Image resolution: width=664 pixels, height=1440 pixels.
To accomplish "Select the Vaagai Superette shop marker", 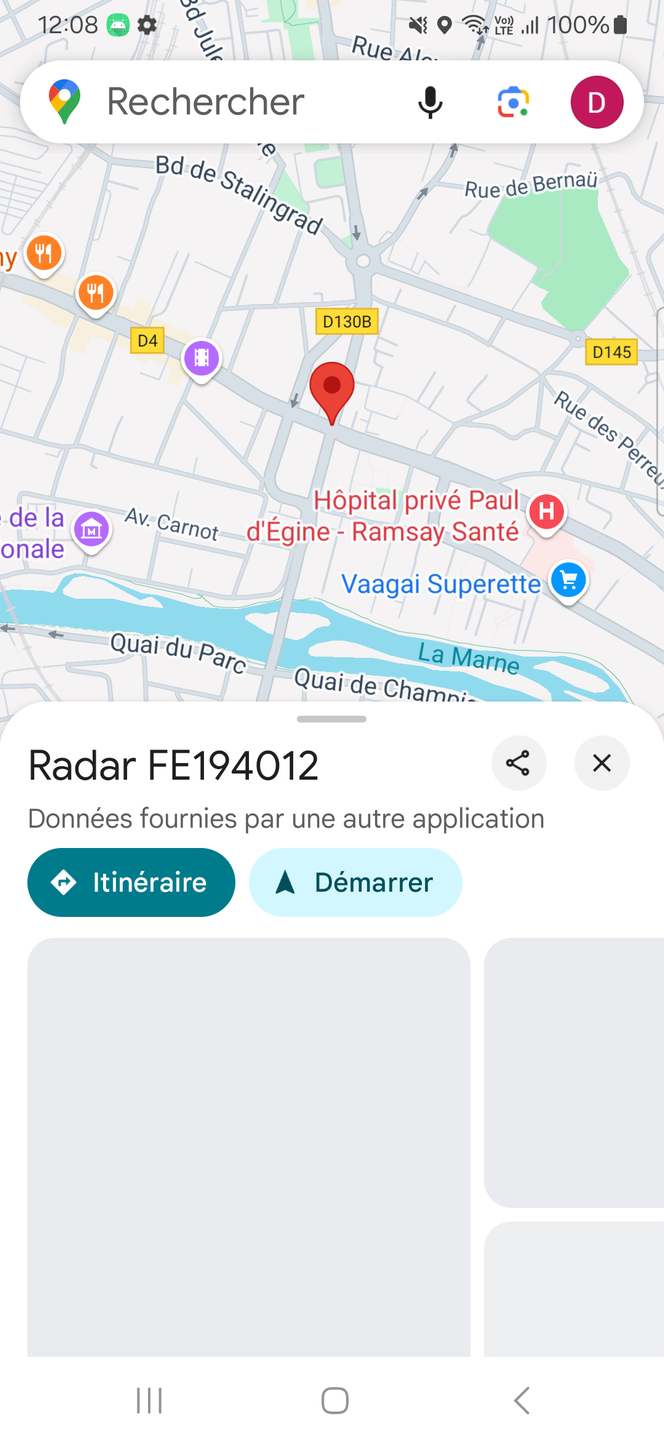I will (x=569, y=581).
